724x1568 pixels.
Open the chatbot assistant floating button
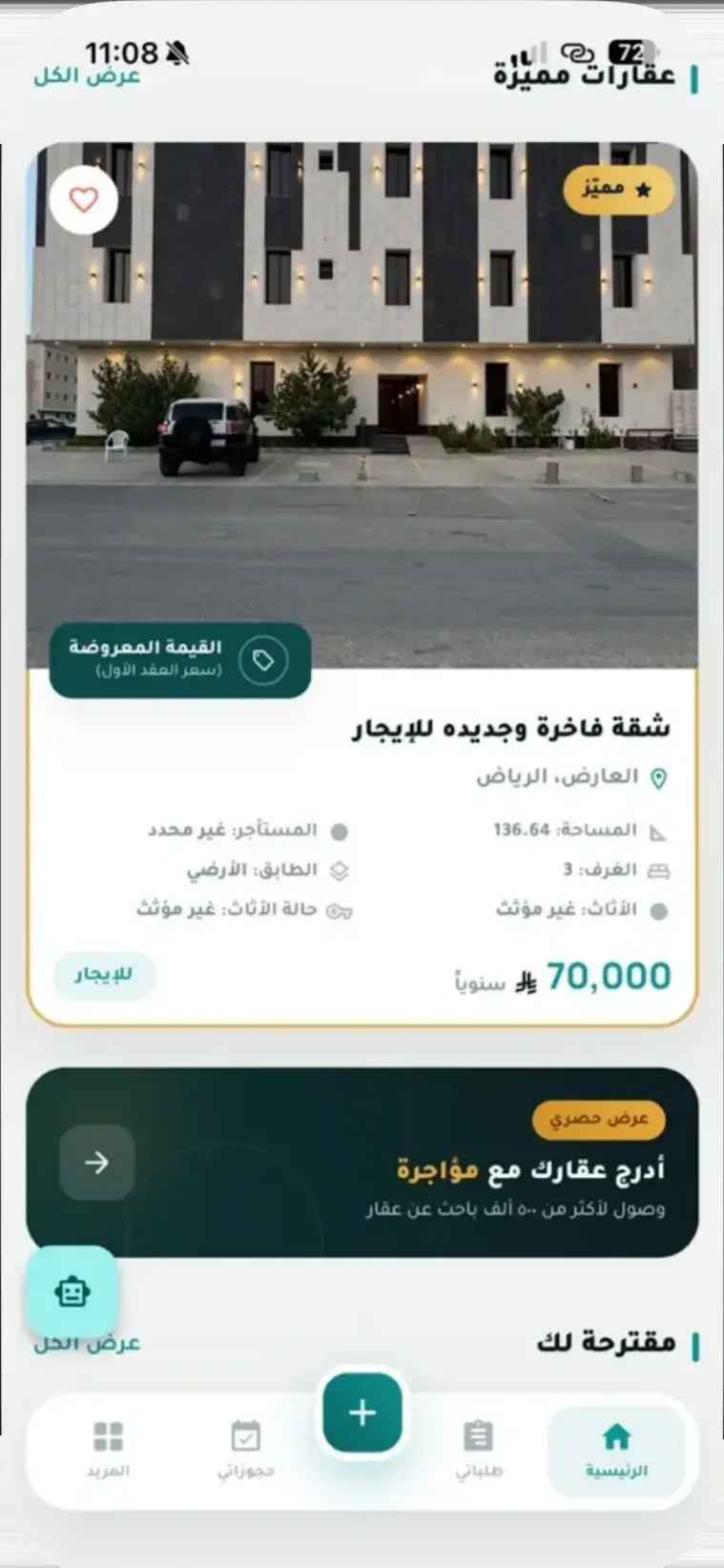click(72, 1291)
